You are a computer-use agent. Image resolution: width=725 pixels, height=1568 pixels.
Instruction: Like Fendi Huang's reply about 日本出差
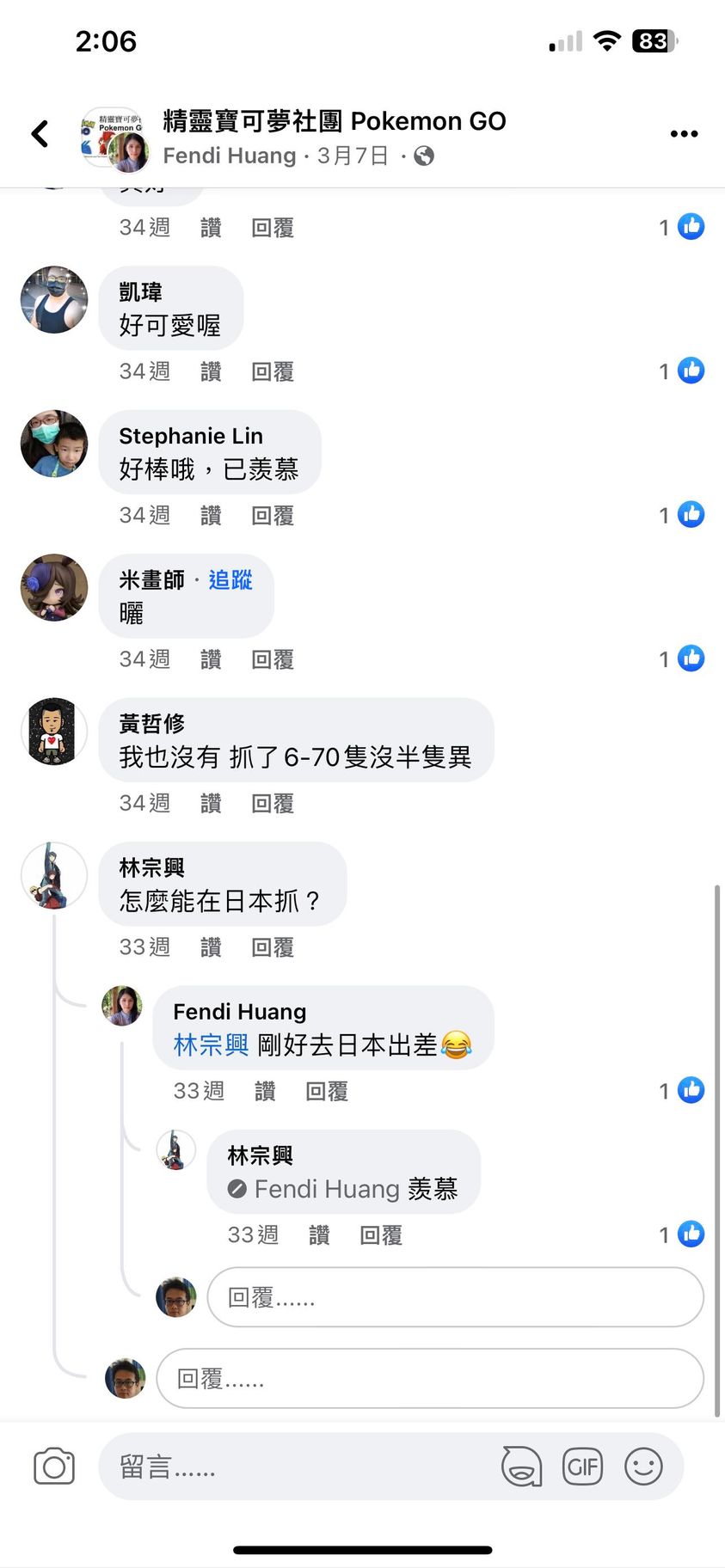265,1092
